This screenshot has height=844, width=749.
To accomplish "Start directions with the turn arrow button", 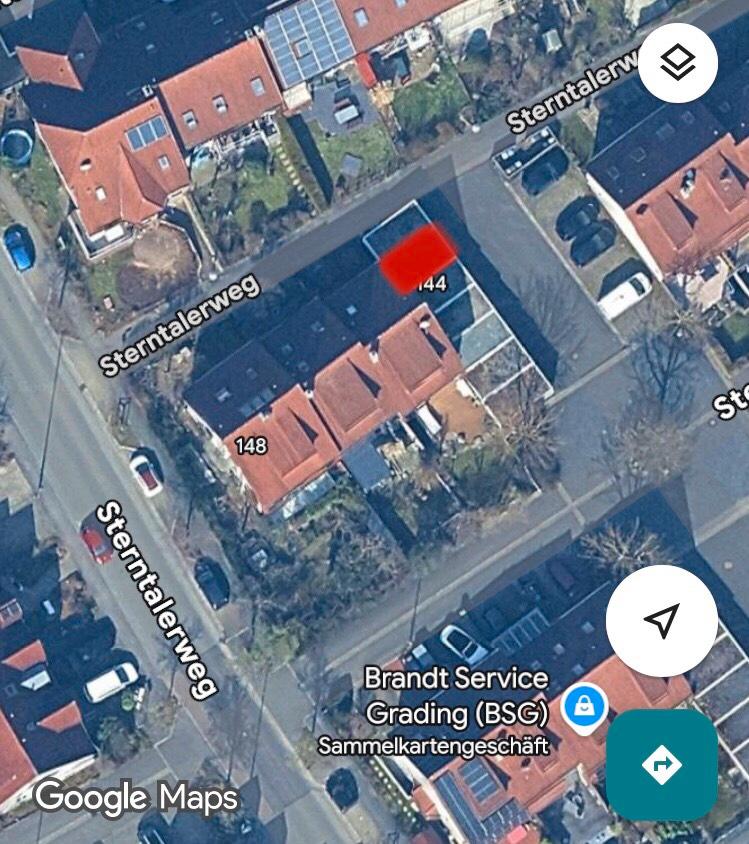I will [661, 765].
